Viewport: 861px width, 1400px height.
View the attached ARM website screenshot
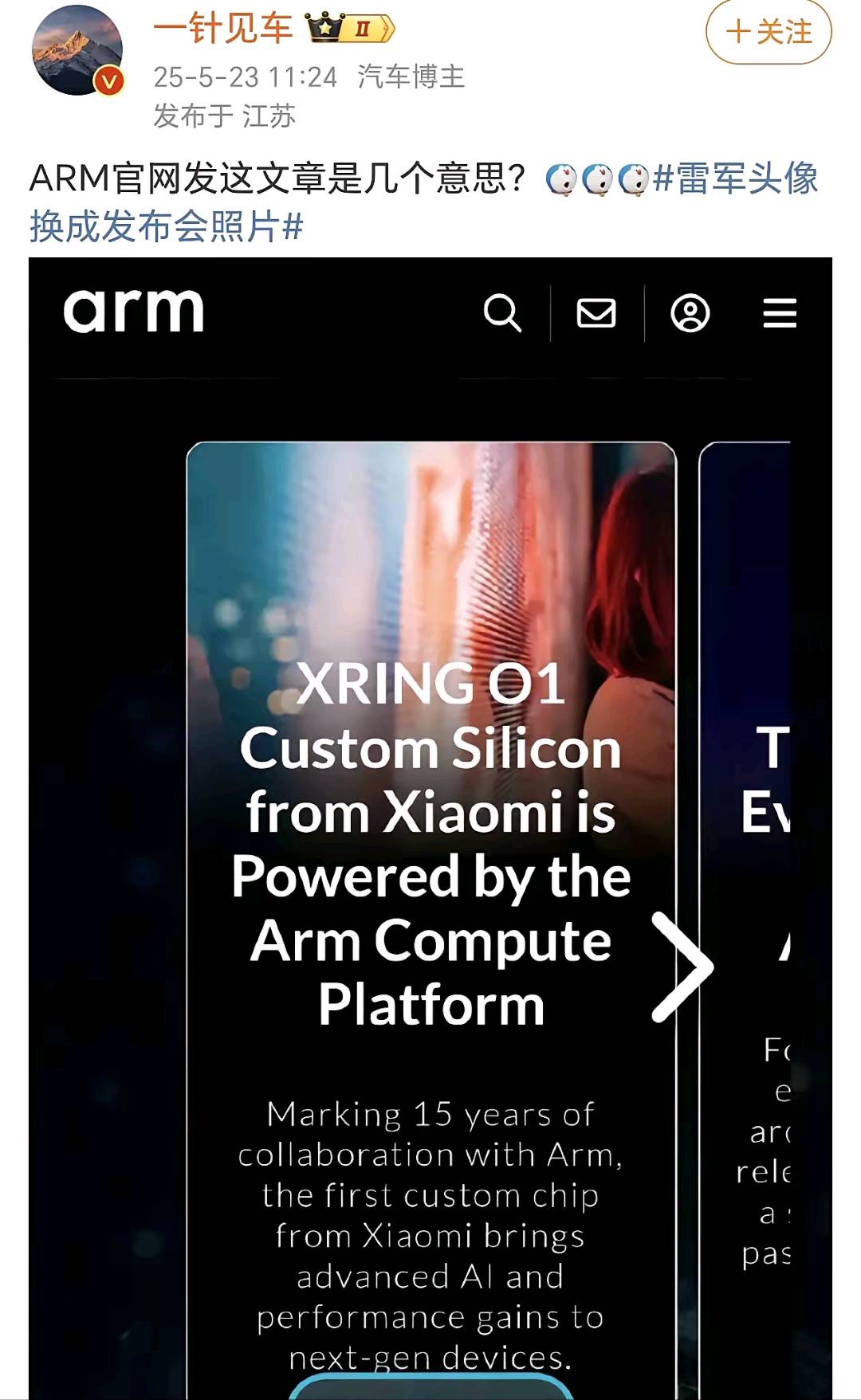click(431, 829)
